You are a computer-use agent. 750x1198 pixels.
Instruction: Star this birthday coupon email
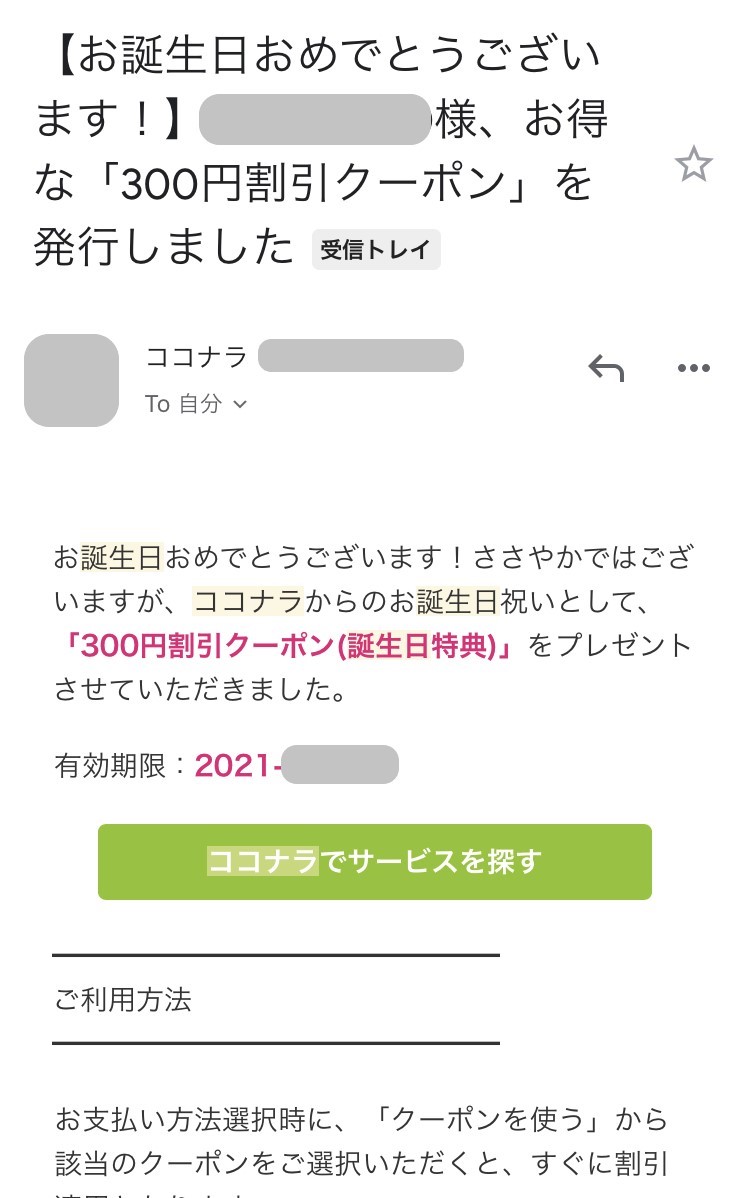click(693, 164)
